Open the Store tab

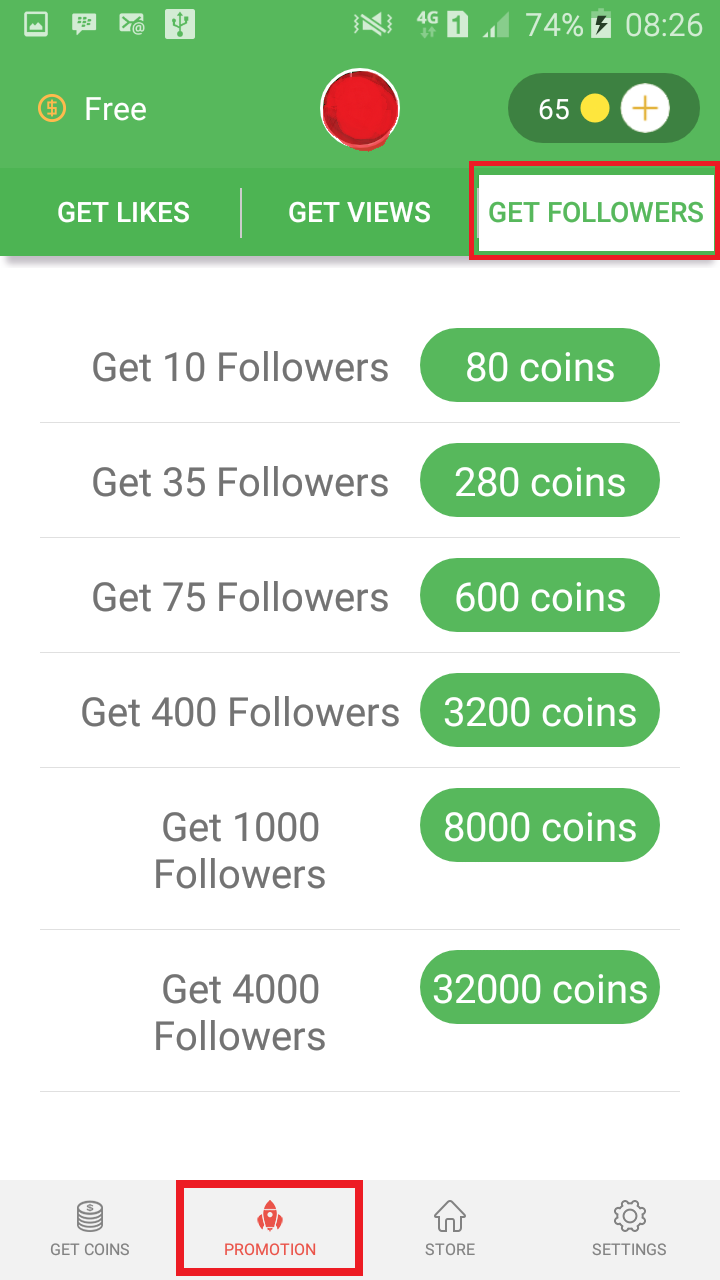[x=450, y=1229]
